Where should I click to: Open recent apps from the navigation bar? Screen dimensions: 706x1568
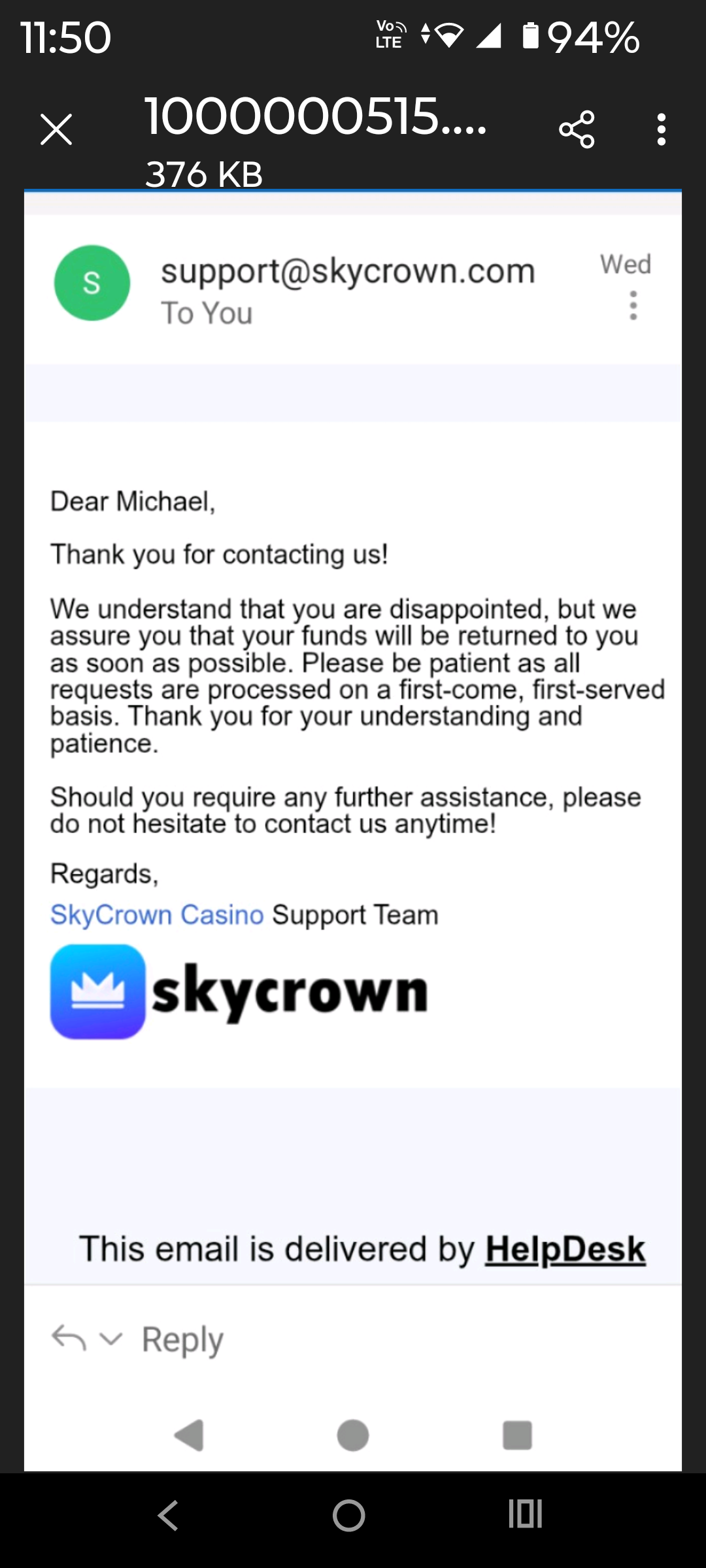tap(525, 1514)
